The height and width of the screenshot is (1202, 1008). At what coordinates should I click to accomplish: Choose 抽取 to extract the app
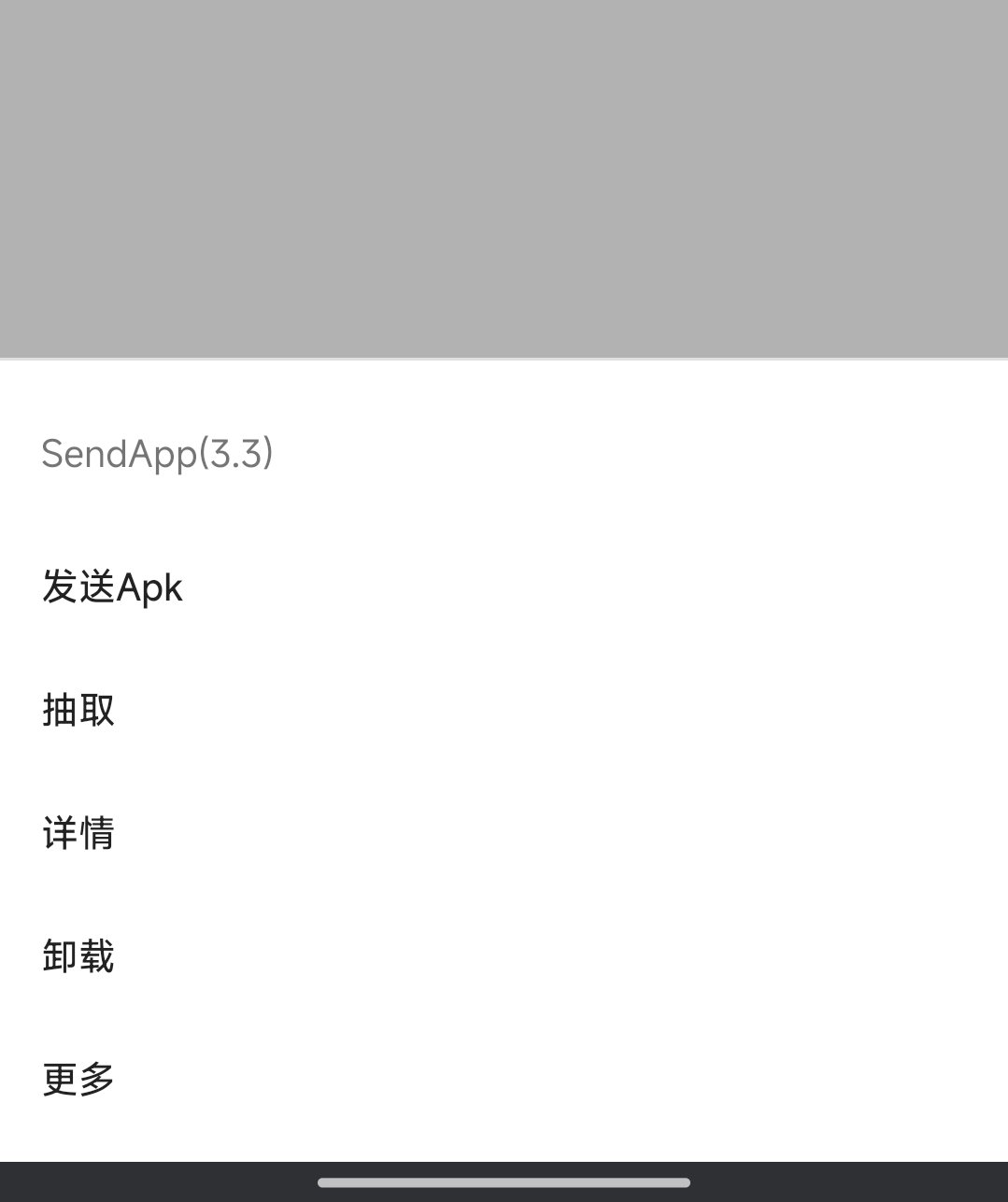pos(78,710)
